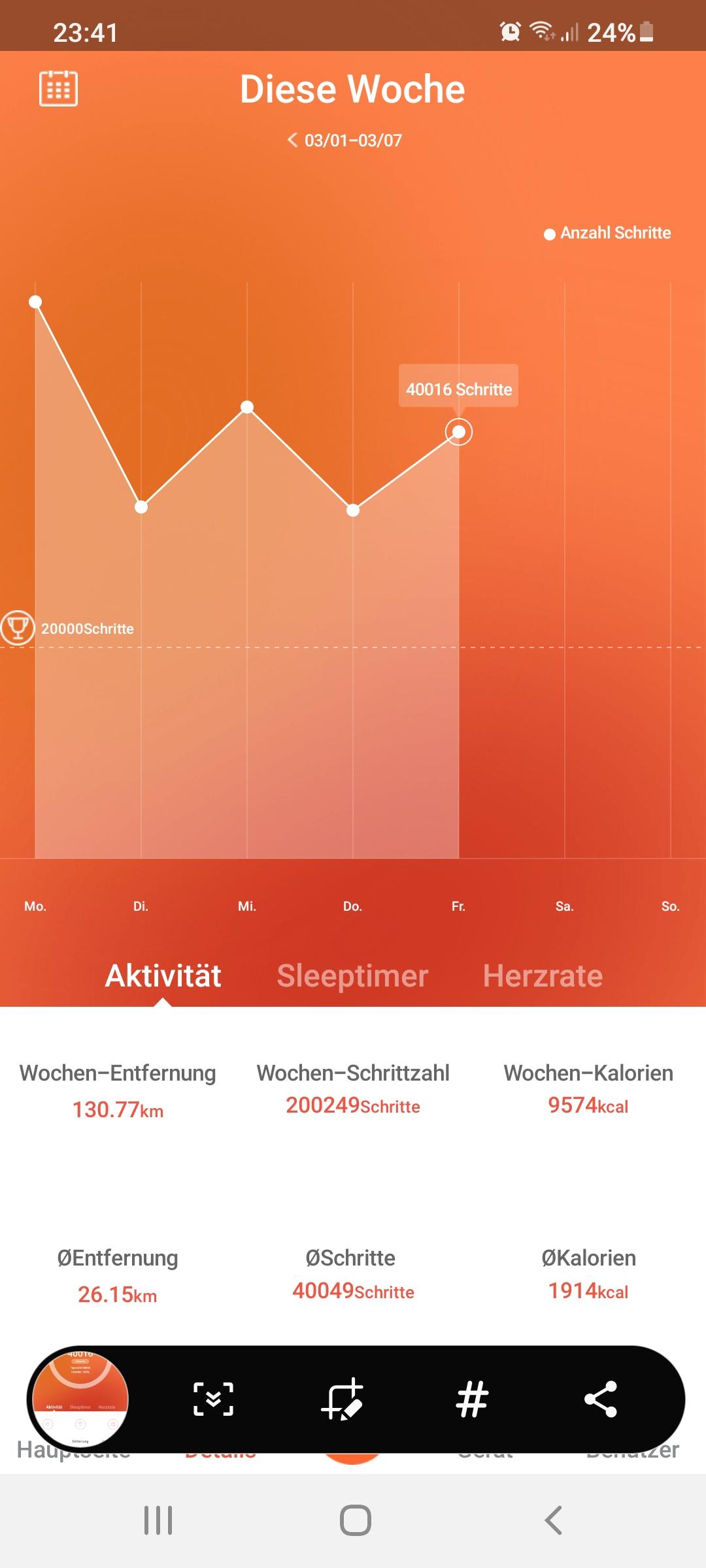706x1568 pixels.
Task: Go to the previous week arrow
Action: [x=292, y=140]
